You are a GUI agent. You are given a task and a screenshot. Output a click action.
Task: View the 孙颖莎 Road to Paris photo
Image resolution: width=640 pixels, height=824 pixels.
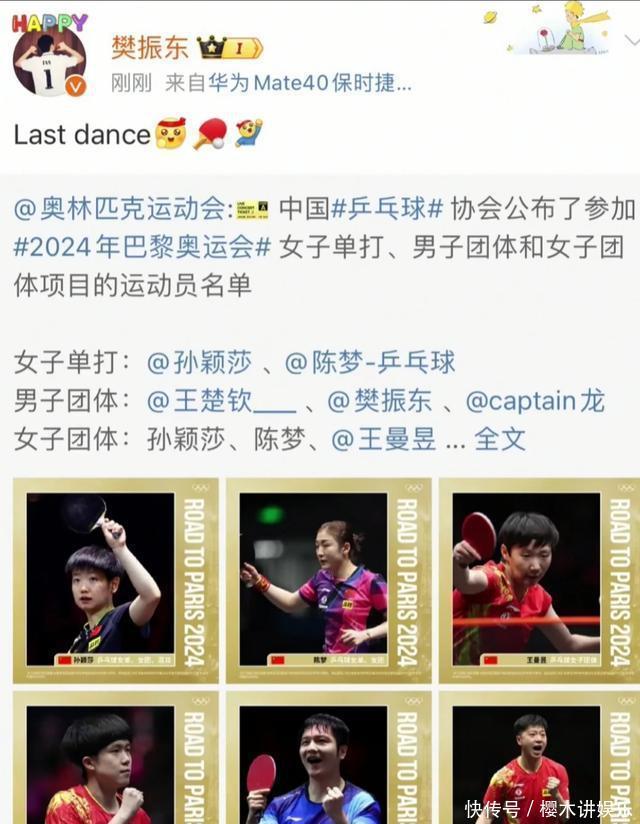point(115,580)
